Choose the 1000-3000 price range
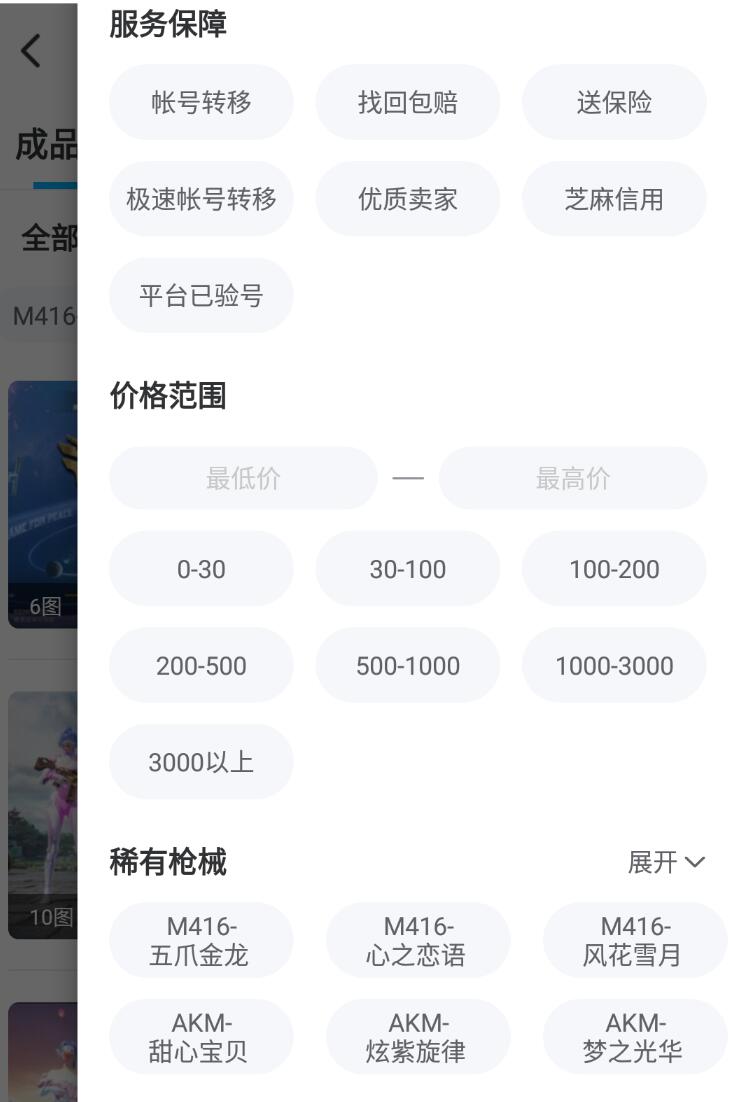Screen dimensions: 732x1102 click(614, 666)
